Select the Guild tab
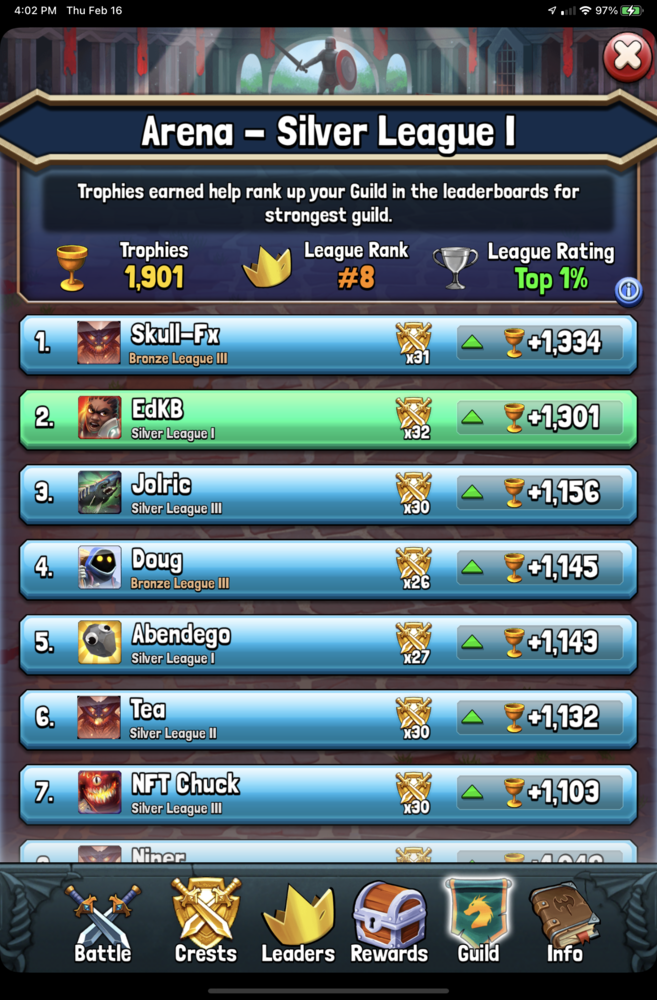Image resolution: width=657 pixels, height=1000 pixels. click(478, 923)
